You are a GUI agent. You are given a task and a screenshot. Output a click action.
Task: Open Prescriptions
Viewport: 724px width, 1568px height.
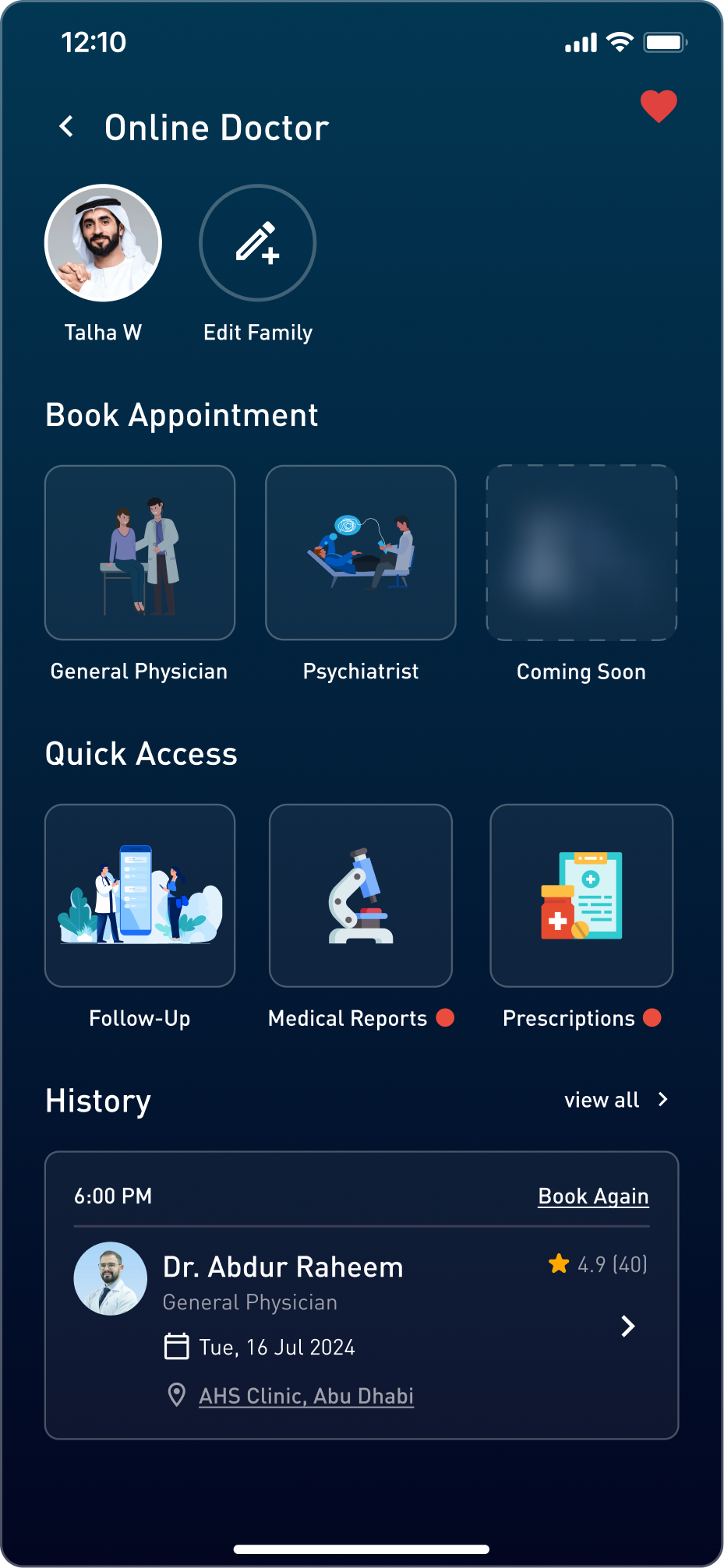click(x=581, y=896)
